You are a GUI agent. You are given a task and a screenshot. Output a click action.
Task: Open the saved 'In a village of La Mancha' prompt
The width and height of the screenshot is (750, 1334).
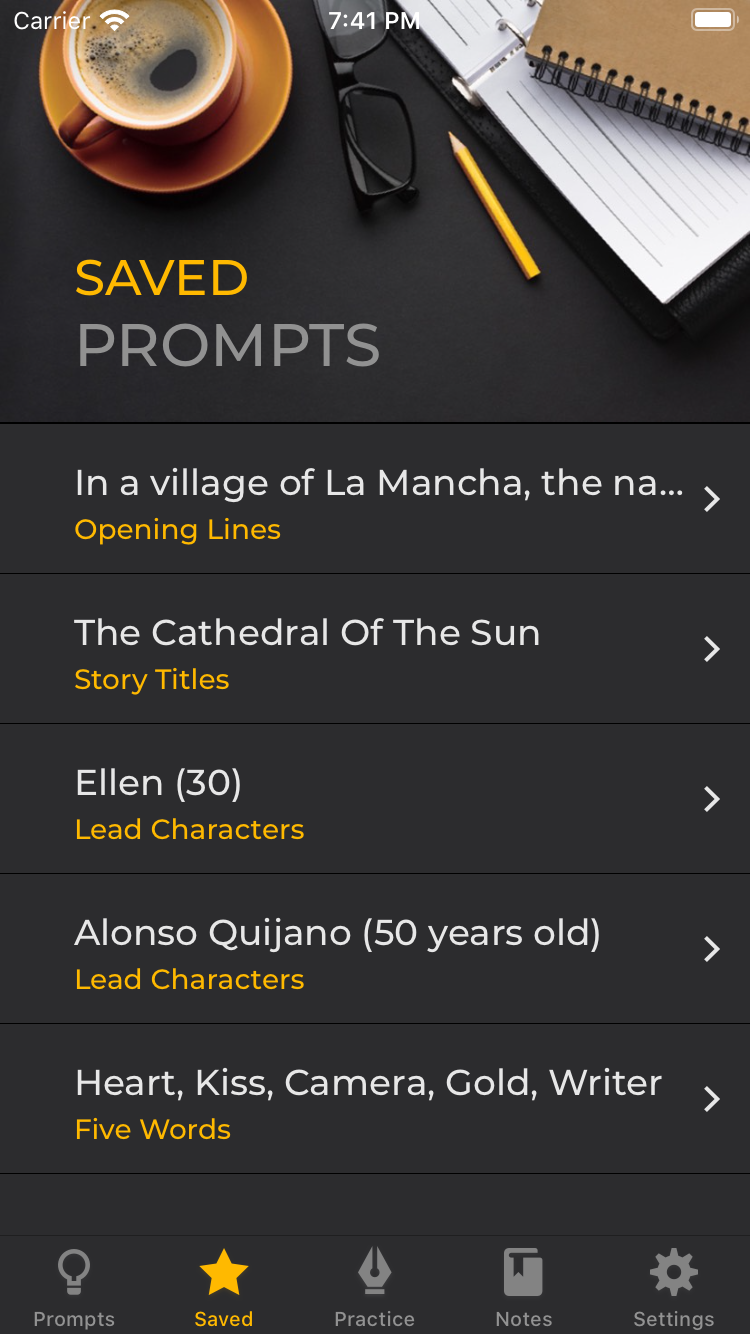coord(375,499)
